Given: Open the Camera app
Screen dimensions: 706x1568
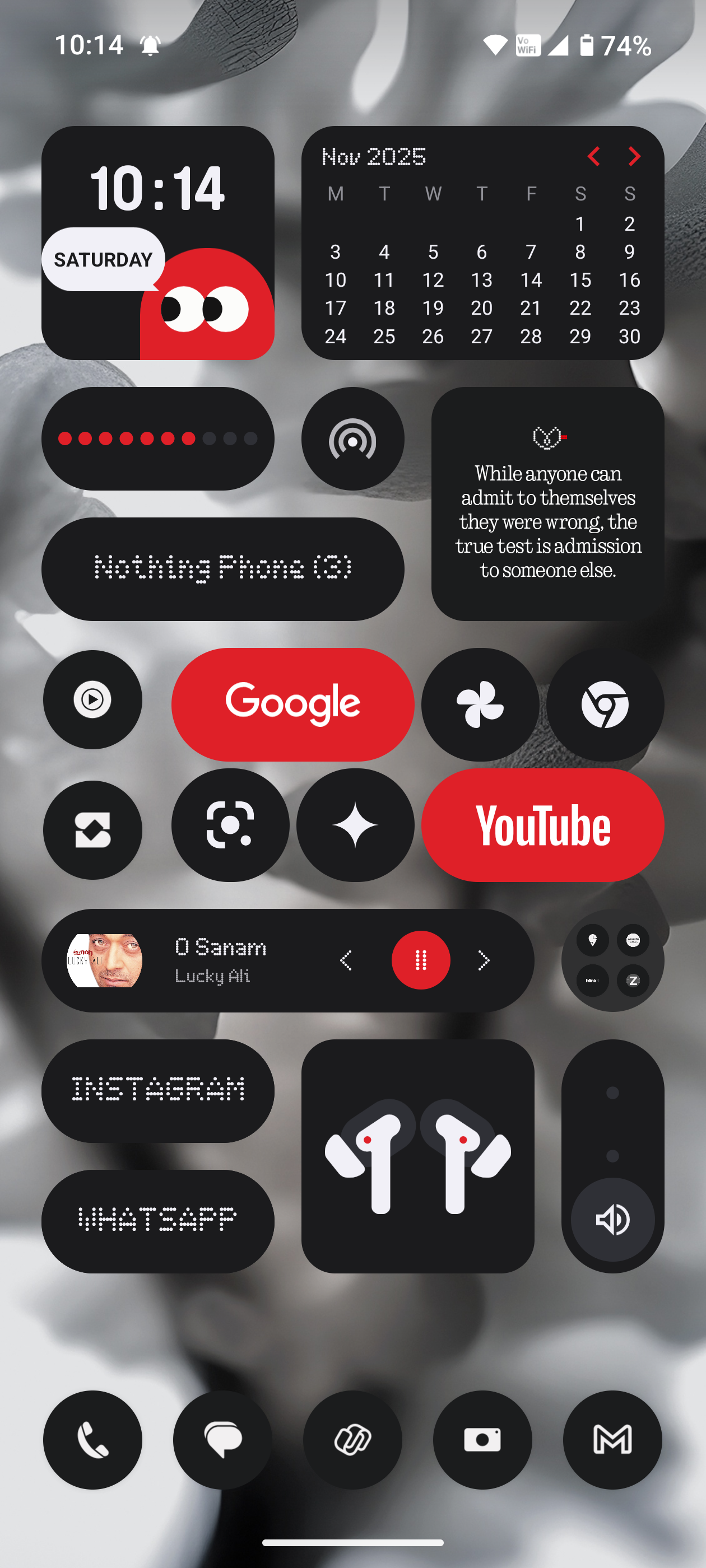Looking at the screenshot, I should pyautogui.click(x=482, y=1440).
